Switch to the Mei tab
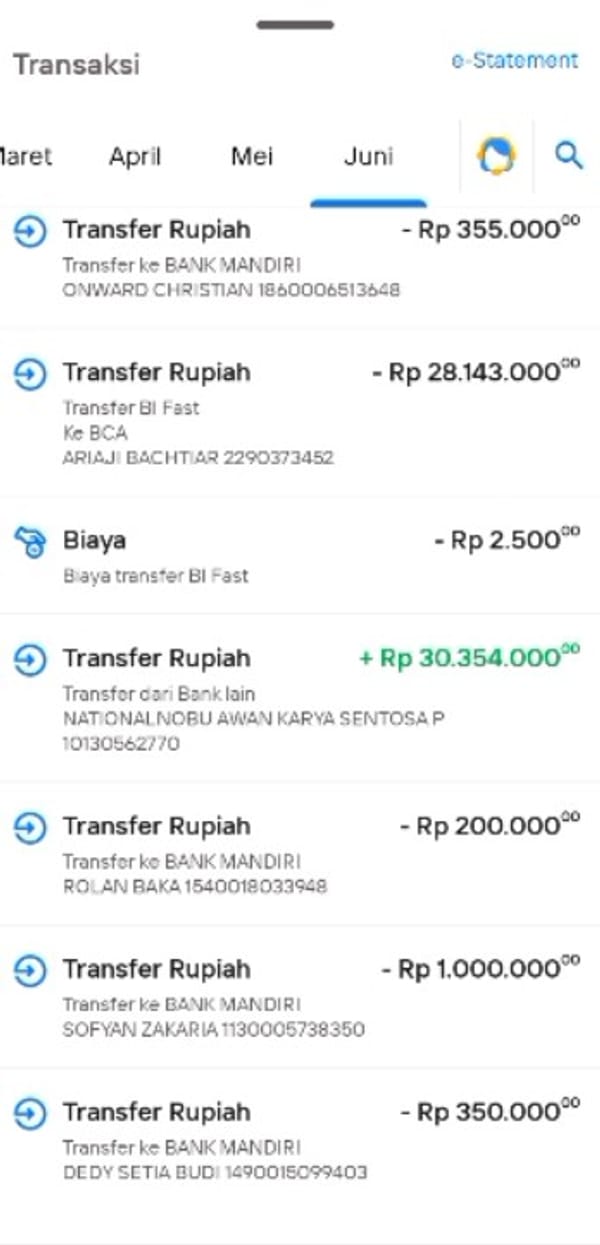600x1245 pixels. (x=252, y=156)
